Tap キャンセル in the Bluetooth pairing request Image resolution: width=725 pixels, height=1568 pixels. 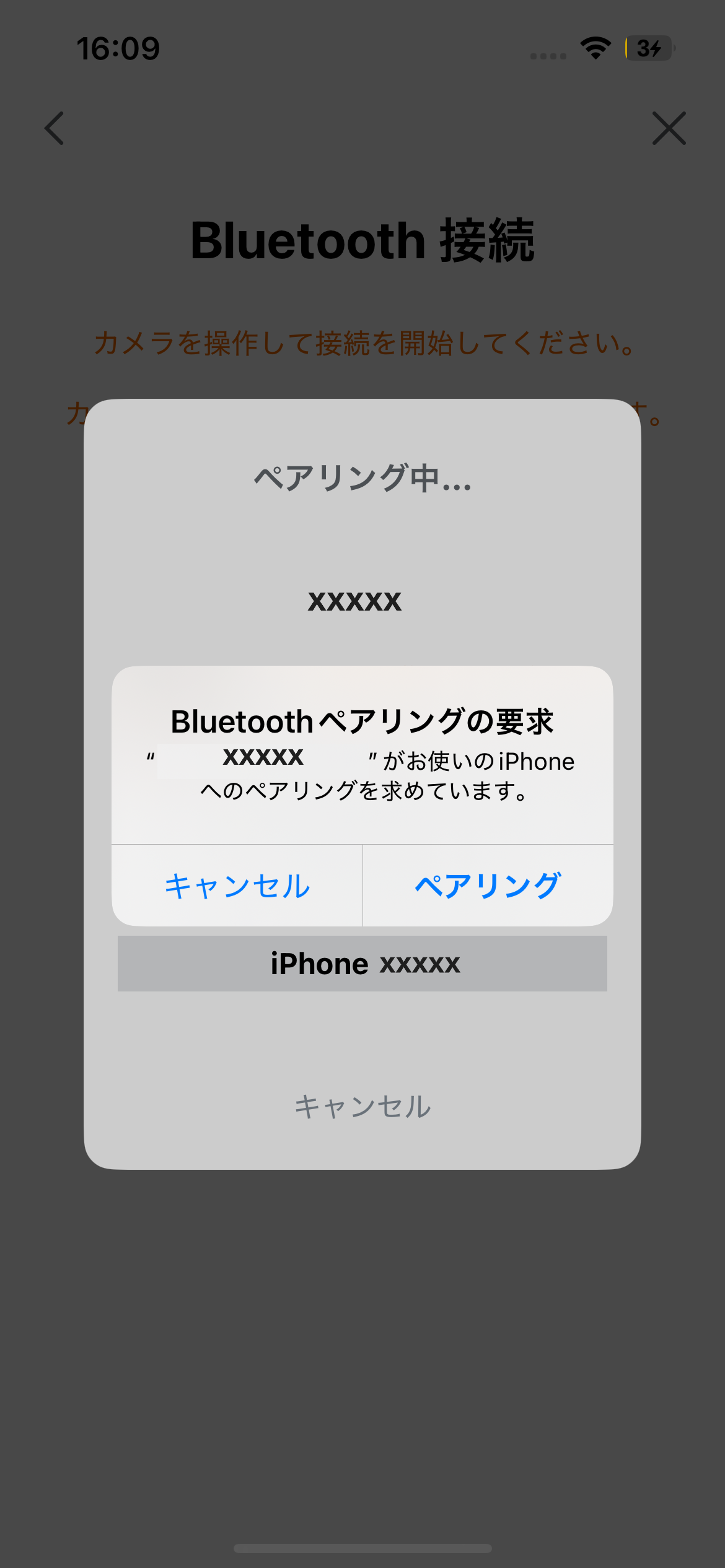[237, 886]
